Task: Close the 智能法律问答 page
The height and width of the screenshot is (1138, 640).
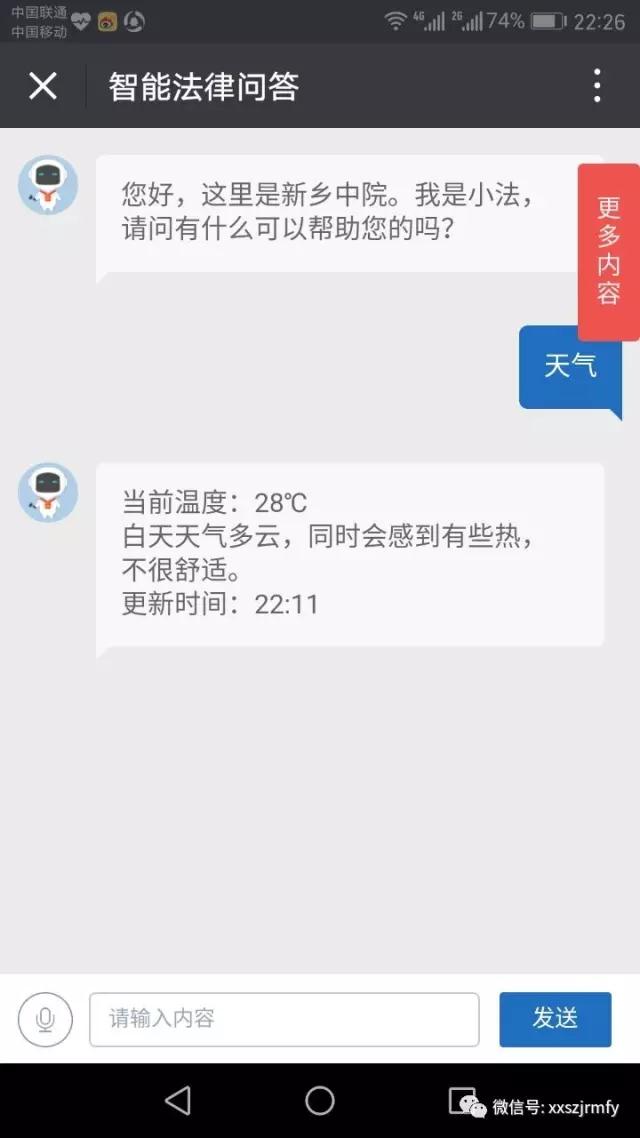Action: point(43,86)
